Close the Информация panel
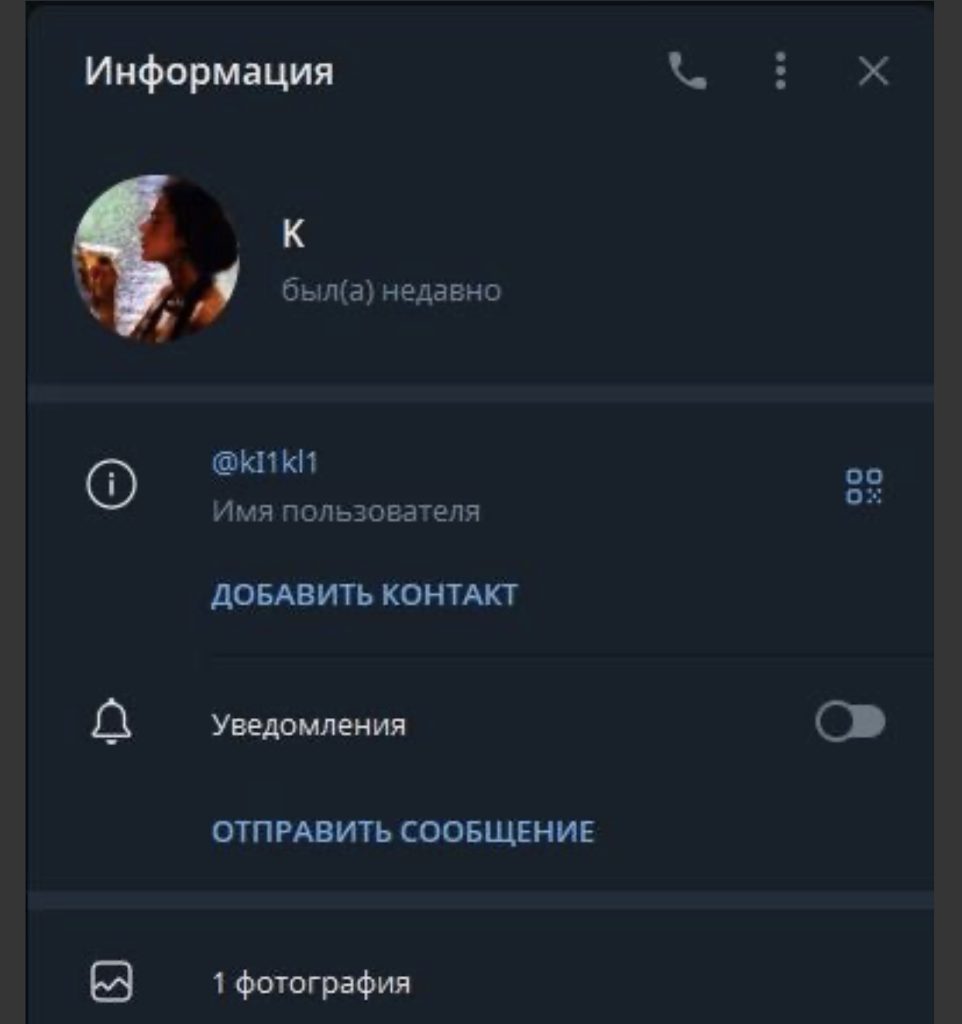Screen dimensions: 962x1024 (x=873, y=72)
